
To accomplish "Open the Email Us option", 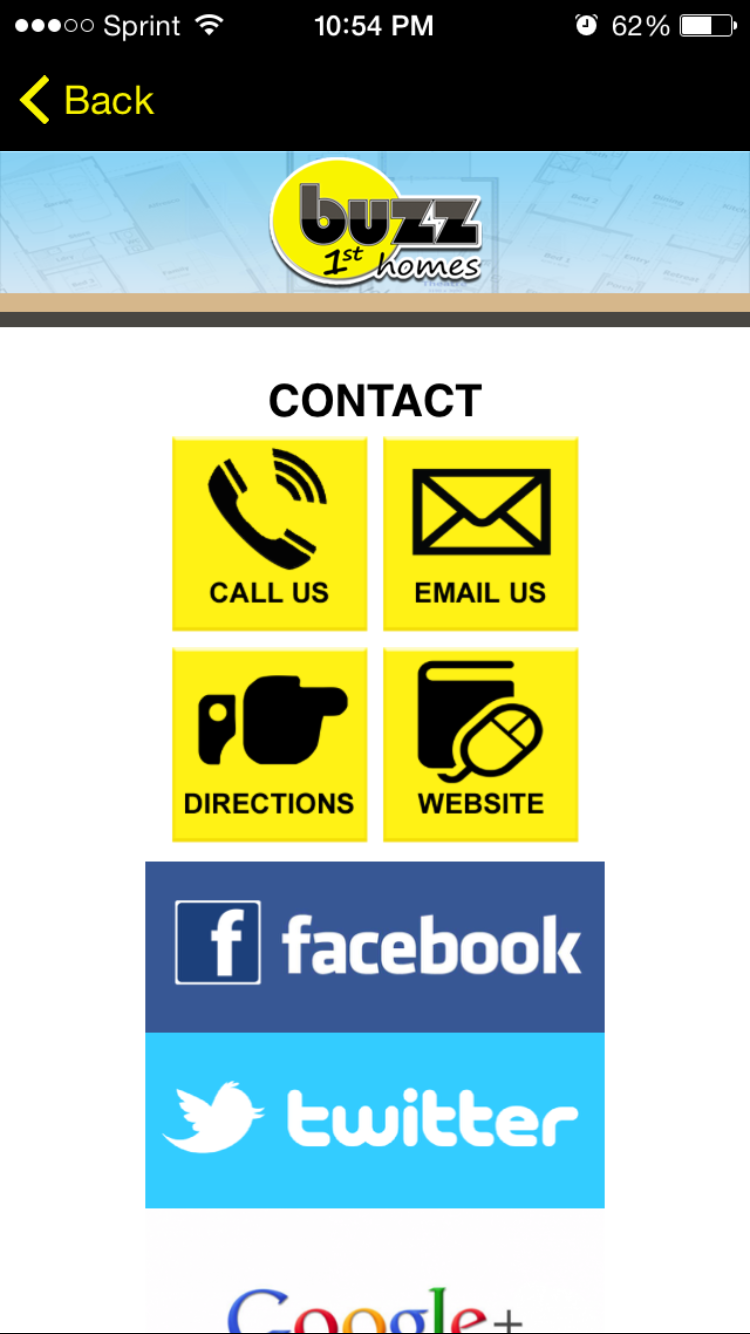I will [x=480, y=534].
